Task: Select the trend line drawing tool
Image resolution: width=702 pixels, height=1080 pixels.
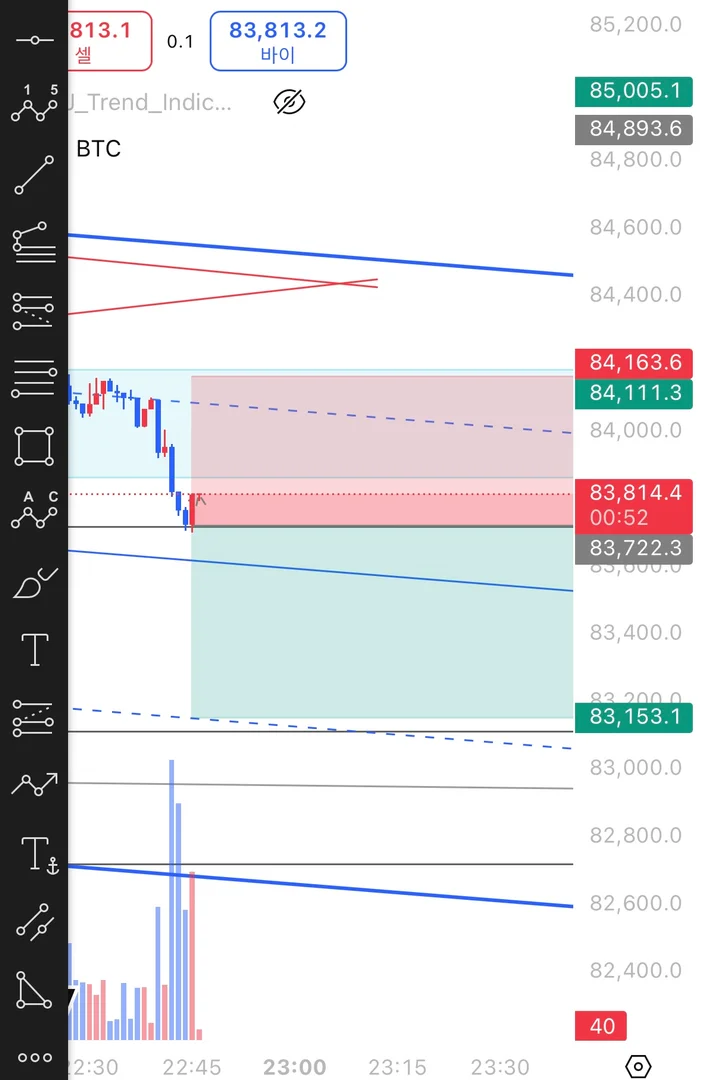Action: tap(35, 175)
